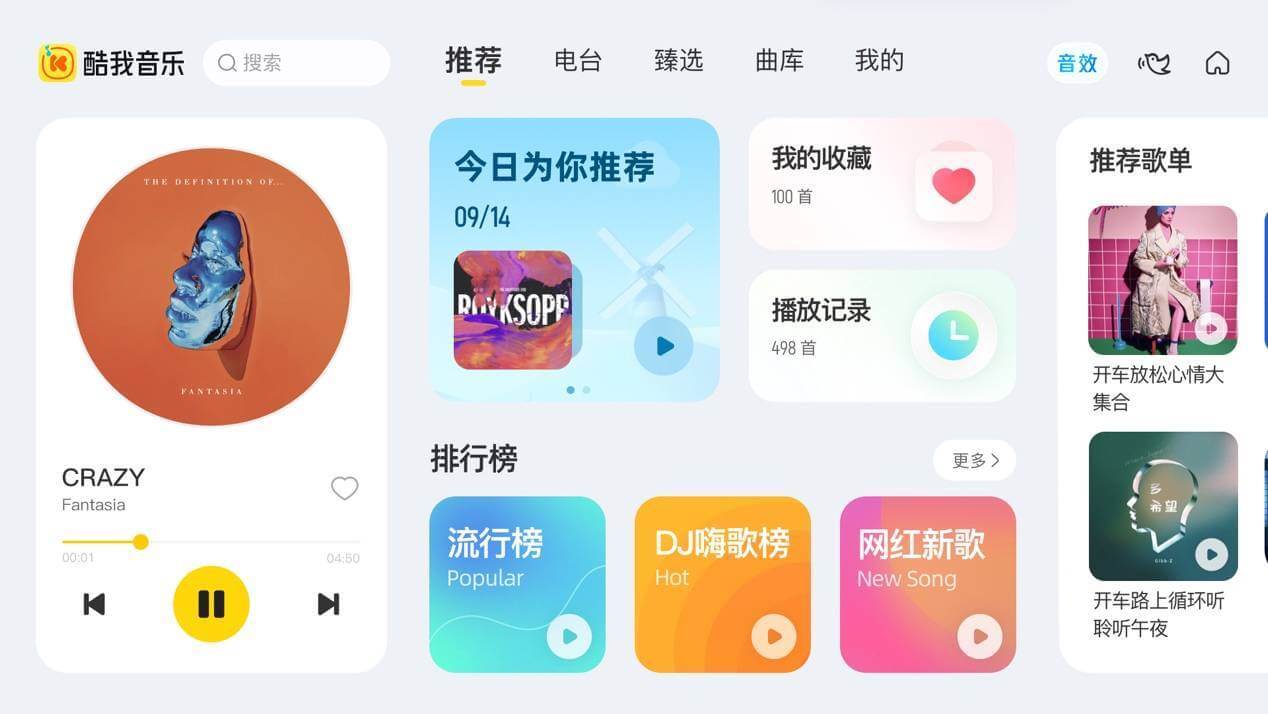This screenshot has width=1268, height=714.
Task: Open the 音效 sound effects button
Action: pyautogui.click(x=1077, y=63)
